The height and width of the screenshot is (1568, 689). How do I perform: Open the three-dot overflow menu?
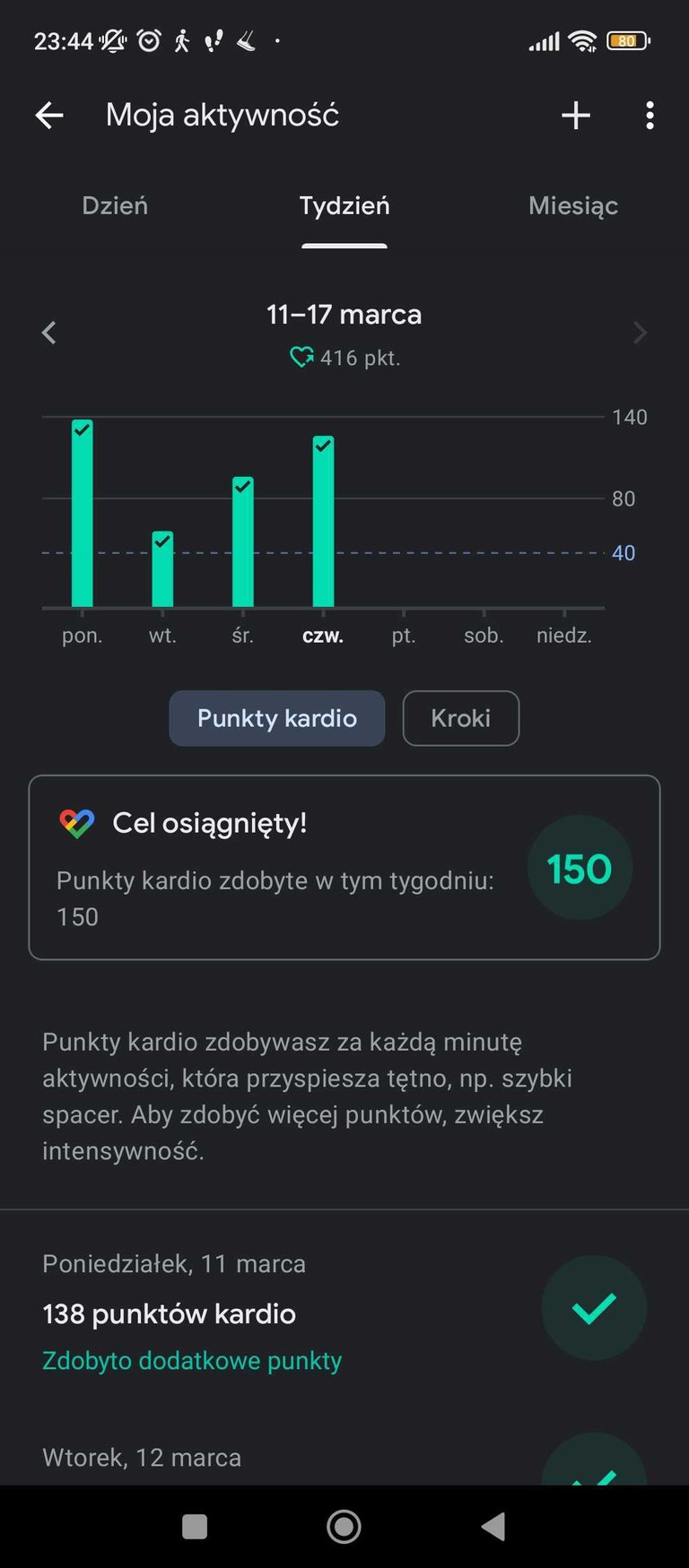(650, 115)
